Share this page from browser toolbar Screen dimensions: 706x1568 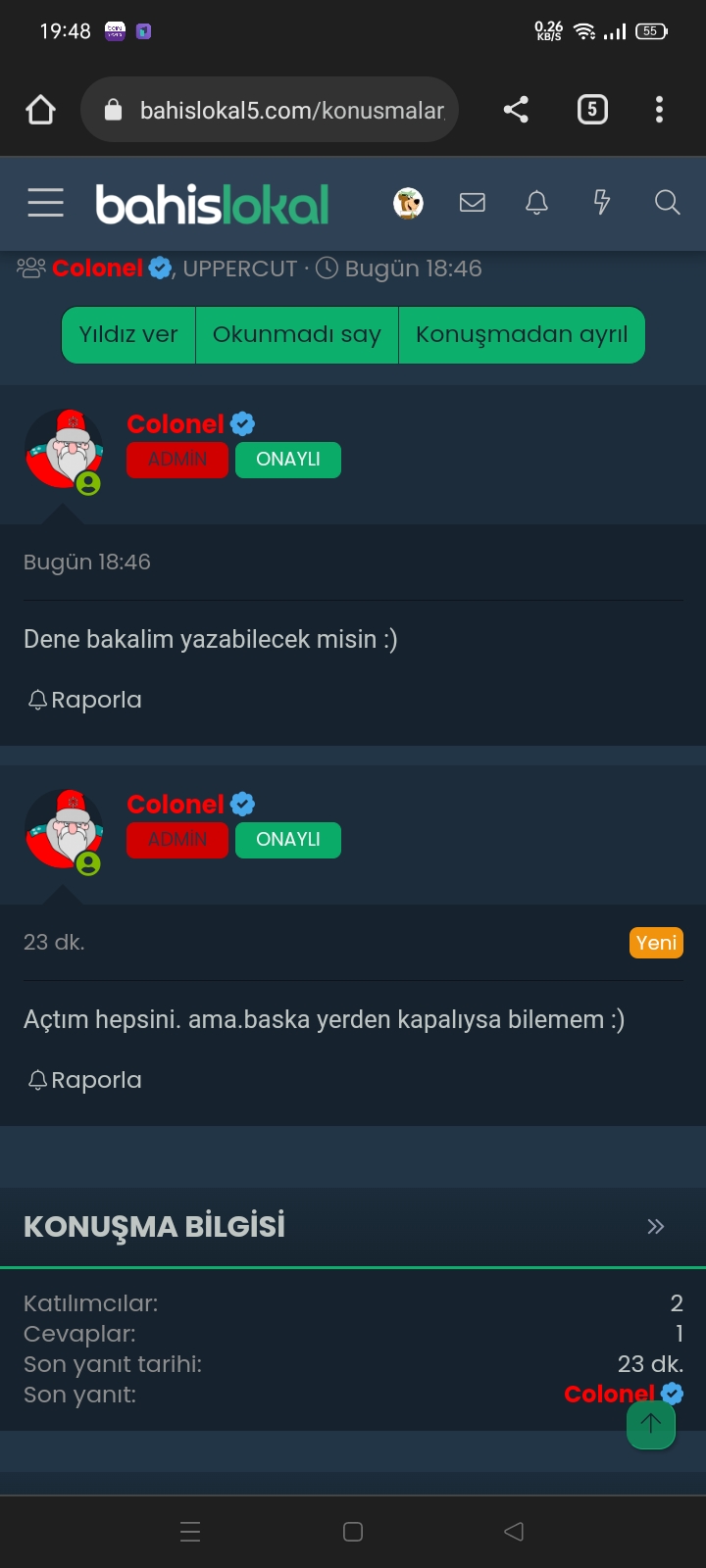click(x=516, y=110)
